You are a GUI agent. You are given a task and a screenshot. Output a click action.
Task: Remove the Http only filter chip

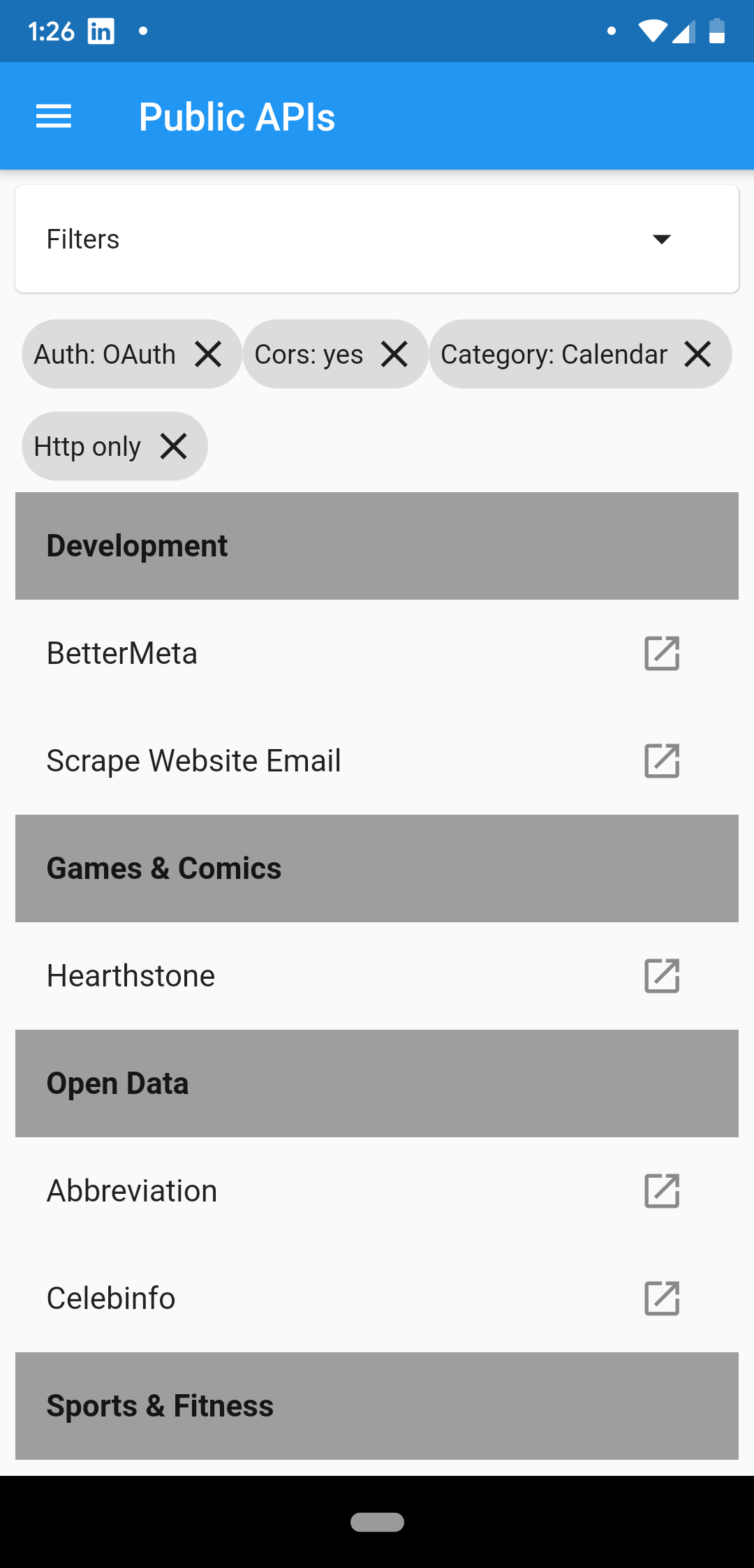pyautogui.click(x=173, y=446)
